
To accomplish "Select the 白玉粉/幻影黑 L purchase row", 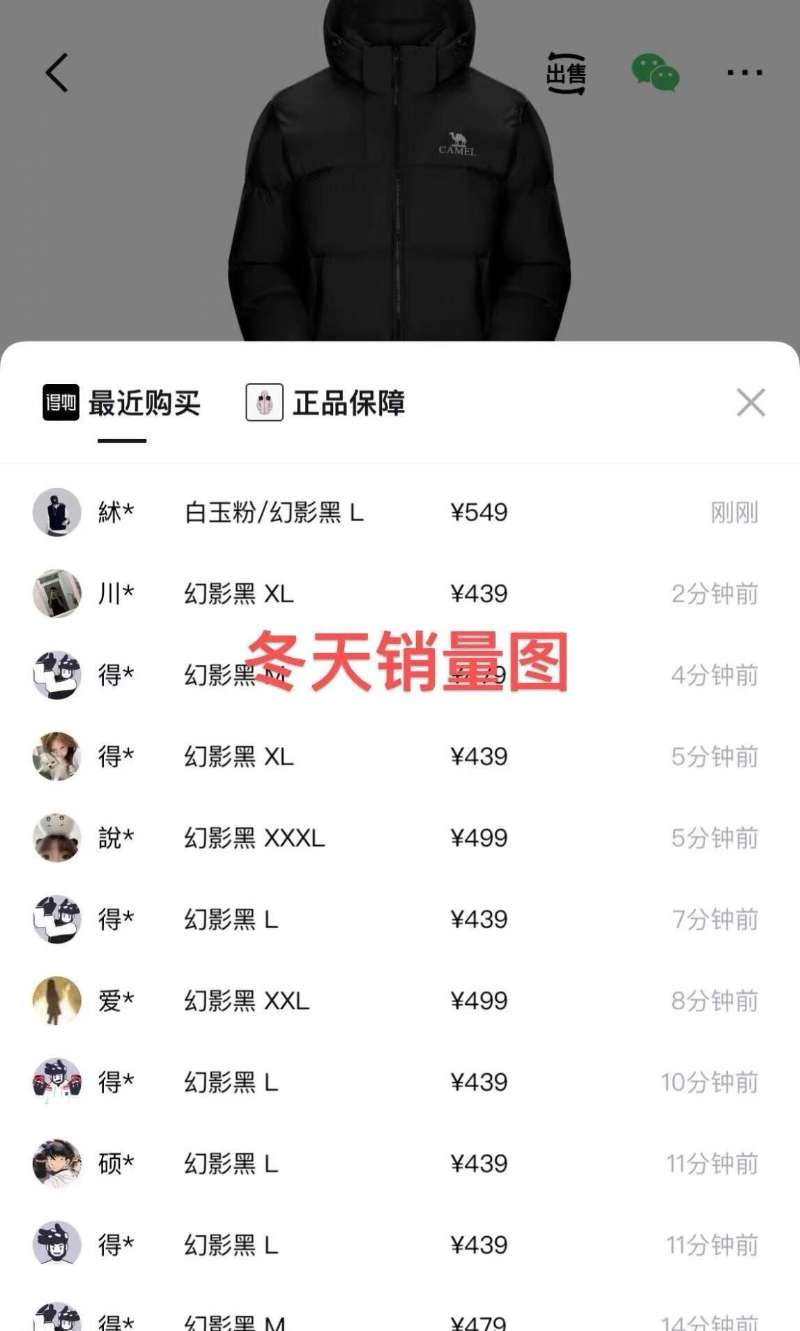I will point(400,512).
